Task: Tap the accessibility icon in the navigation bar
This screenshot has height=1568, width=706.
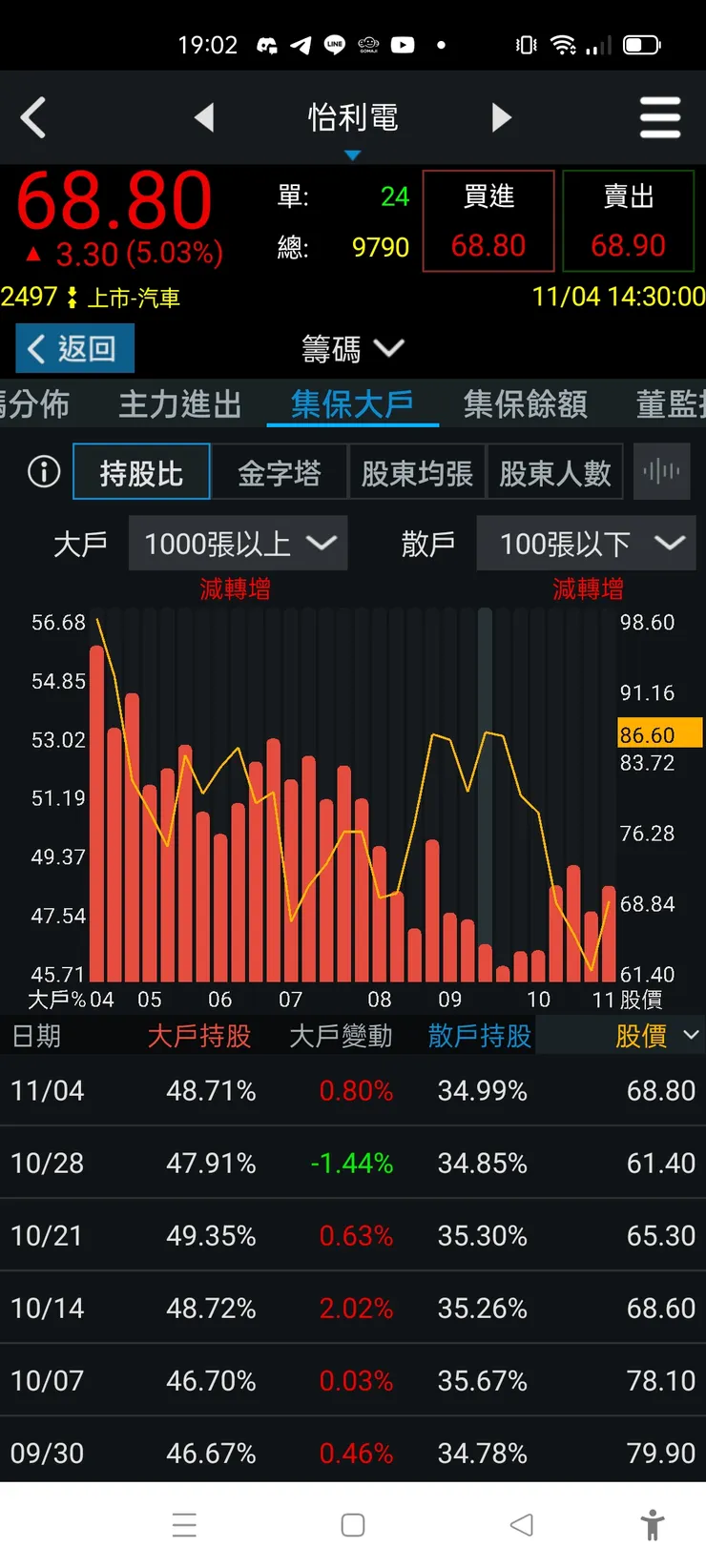Action: [x=653, y=1525]
